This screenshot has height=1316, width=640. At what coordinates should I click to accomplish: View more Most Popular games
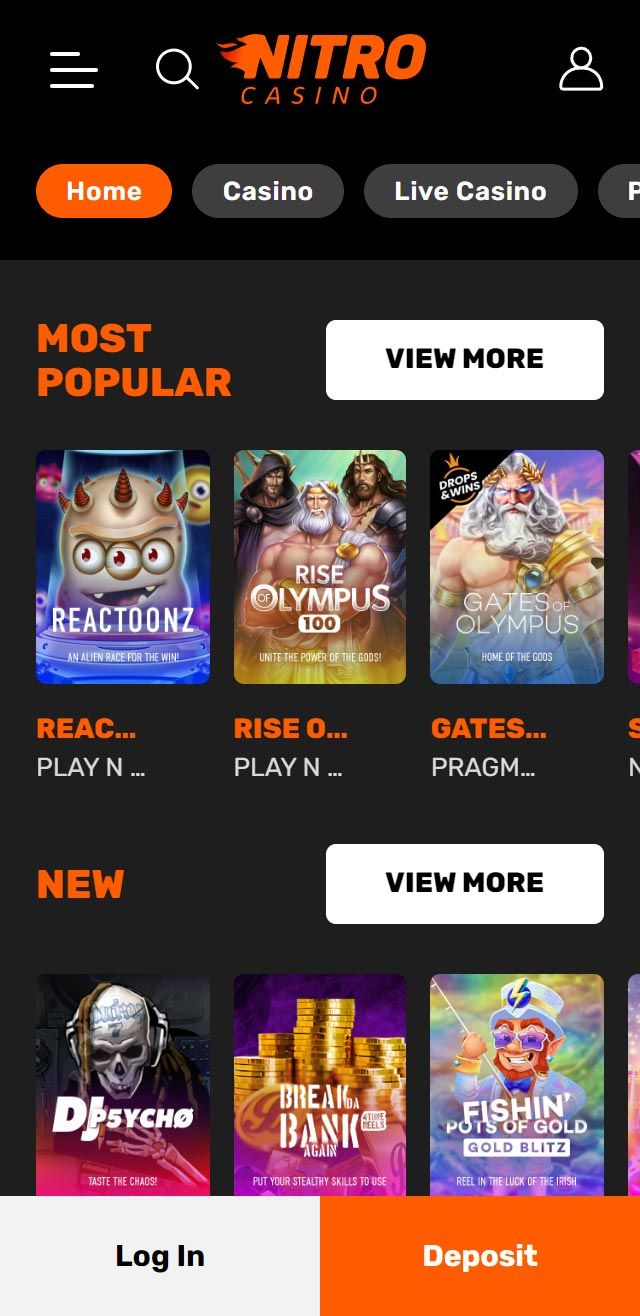pos(464,359)
